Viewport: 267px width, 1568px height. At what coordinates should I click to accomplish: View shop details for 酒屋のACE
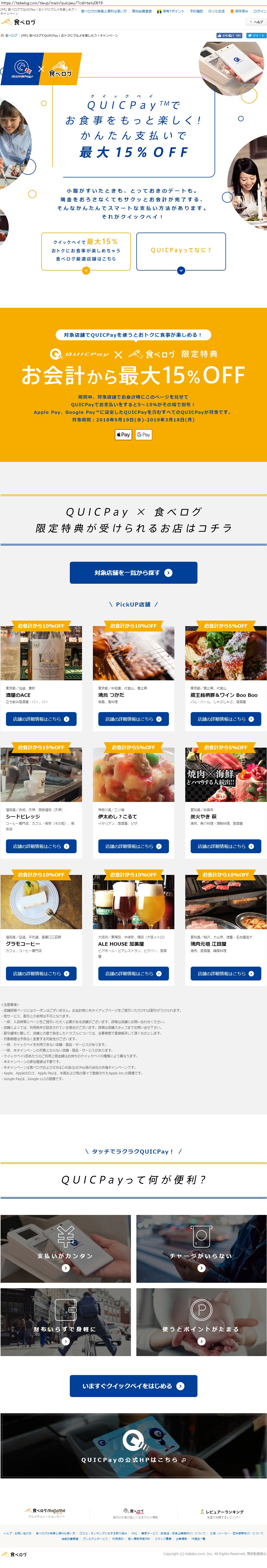pyautogui.click(x=41, y=719)
